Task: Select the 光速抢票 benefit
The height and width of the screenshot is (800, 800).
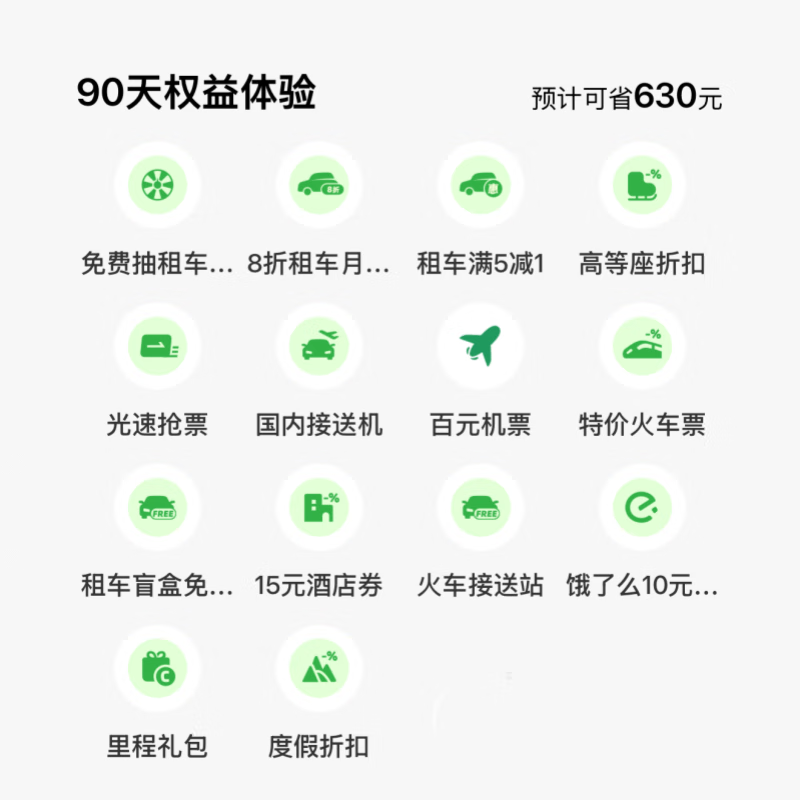Action: (x=157, y=346)
